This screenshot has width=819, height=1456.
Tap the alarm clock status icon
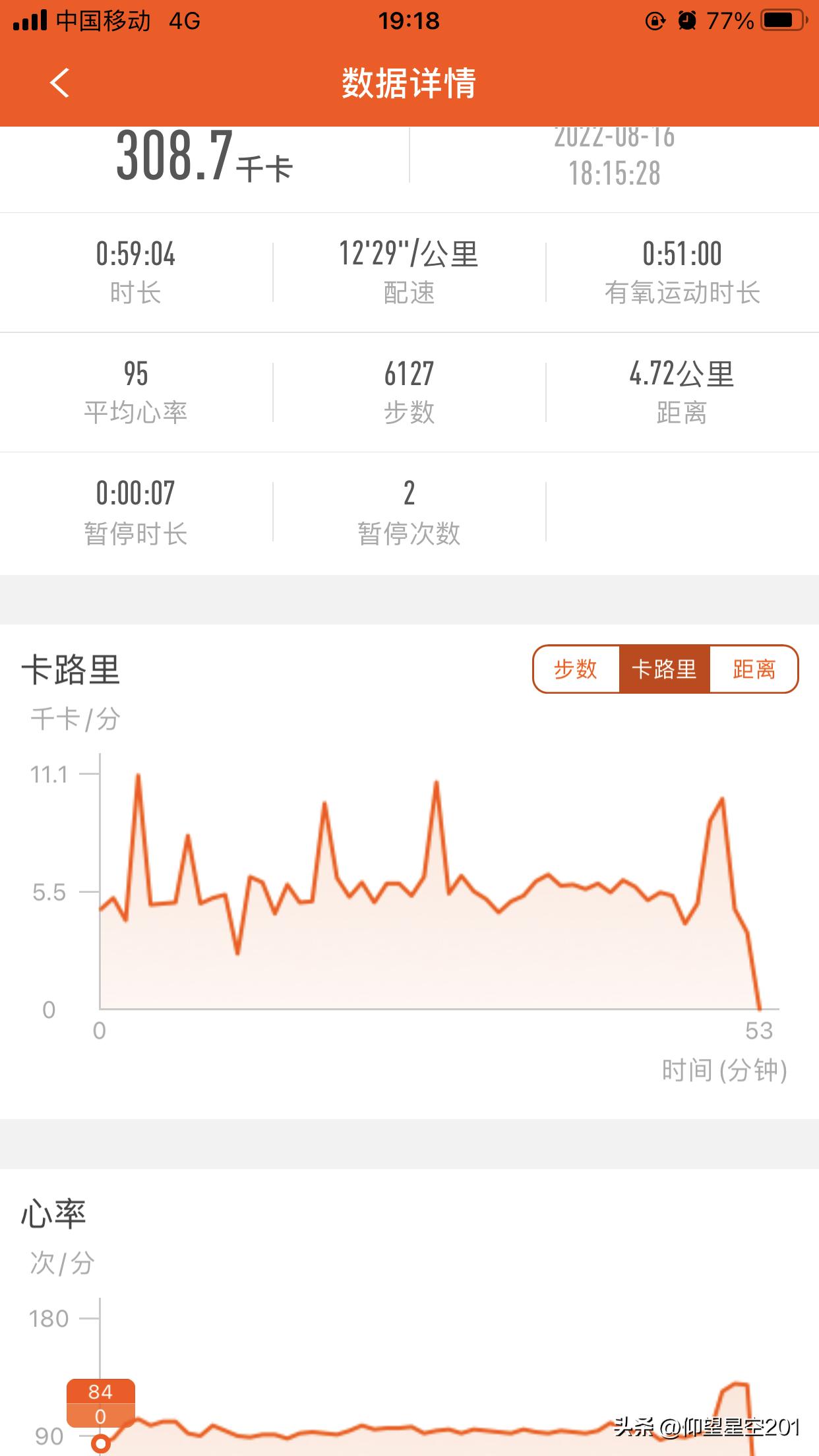[x=688, y=20]
